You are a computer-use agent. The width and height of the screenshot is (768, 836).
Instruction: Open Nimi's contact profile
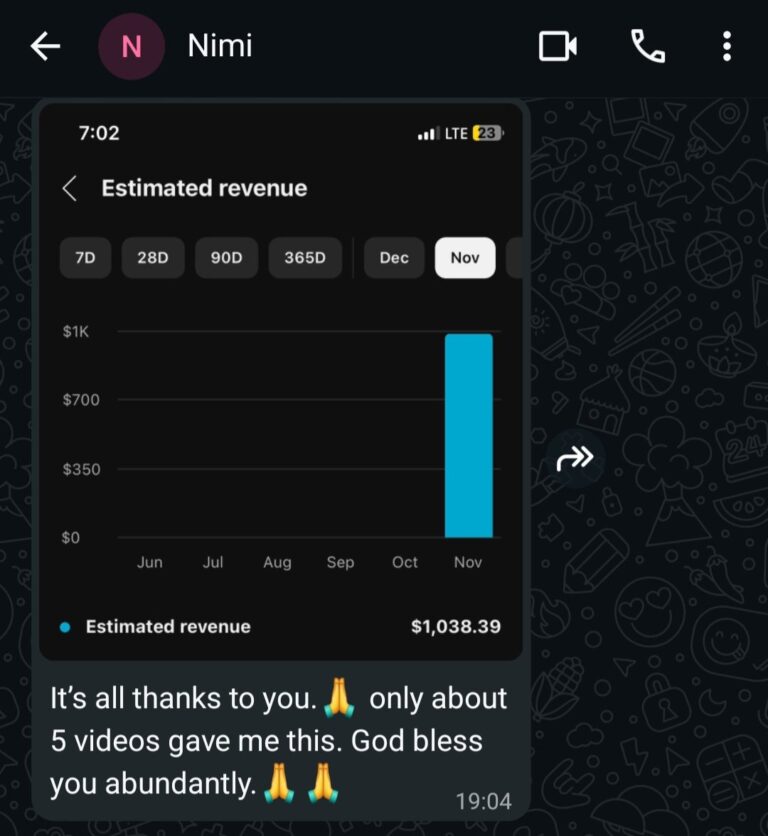point(220,46)
